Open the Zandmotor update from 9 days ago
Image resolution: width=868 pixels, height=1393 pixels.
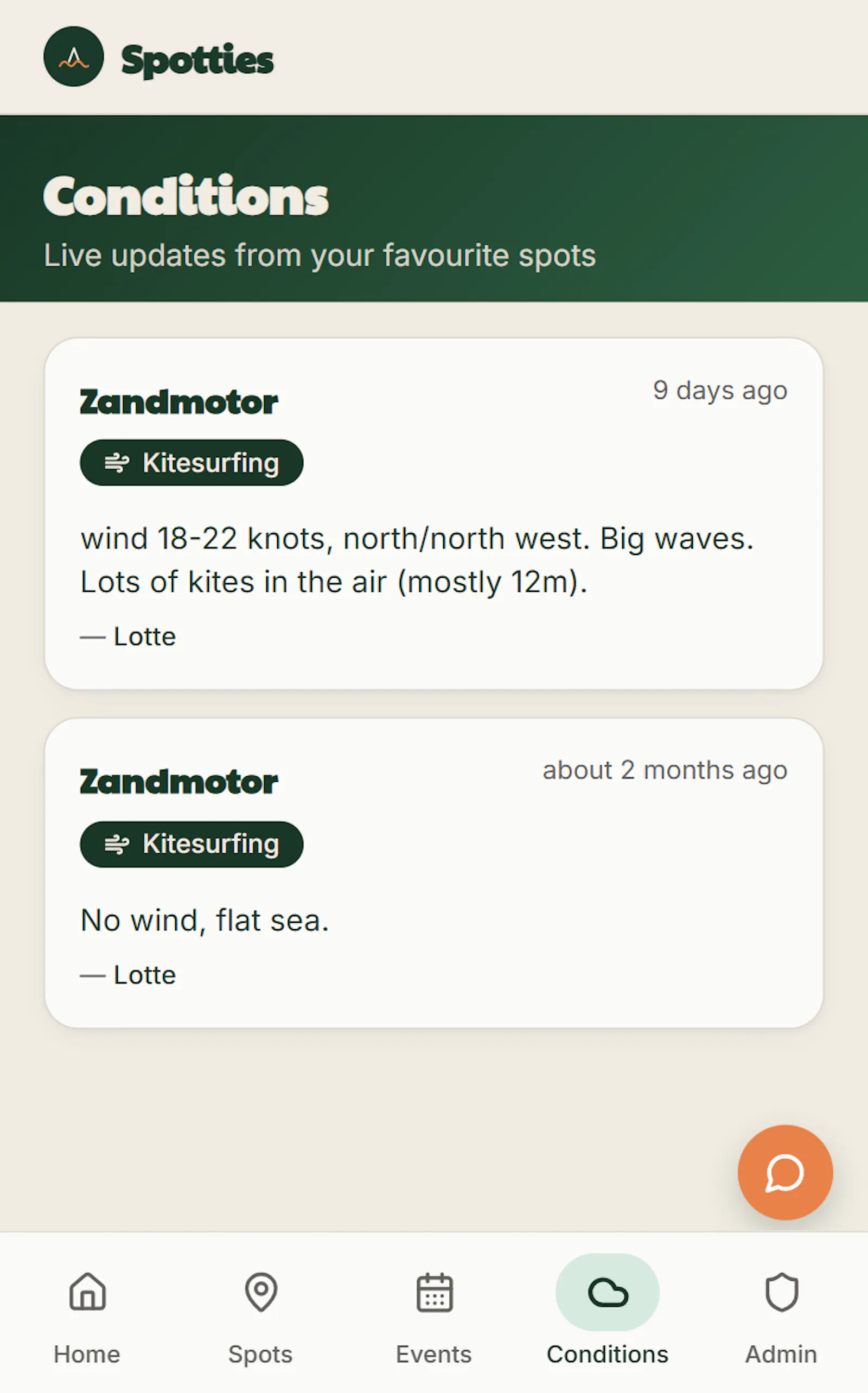click(x=434, y=514)
